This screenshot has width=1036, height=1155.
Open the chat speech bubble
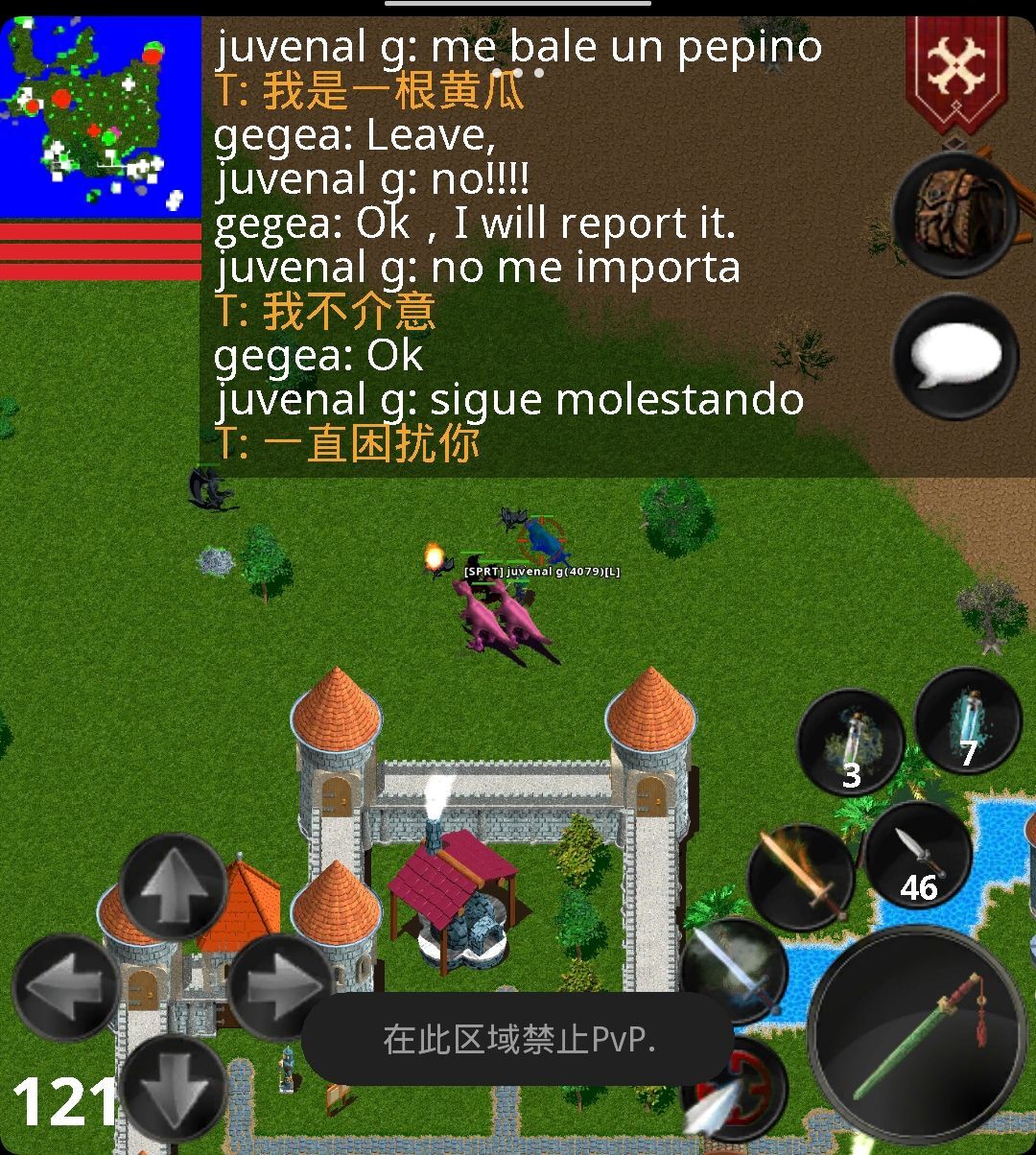pyautogui.click(x=954, y=356)
